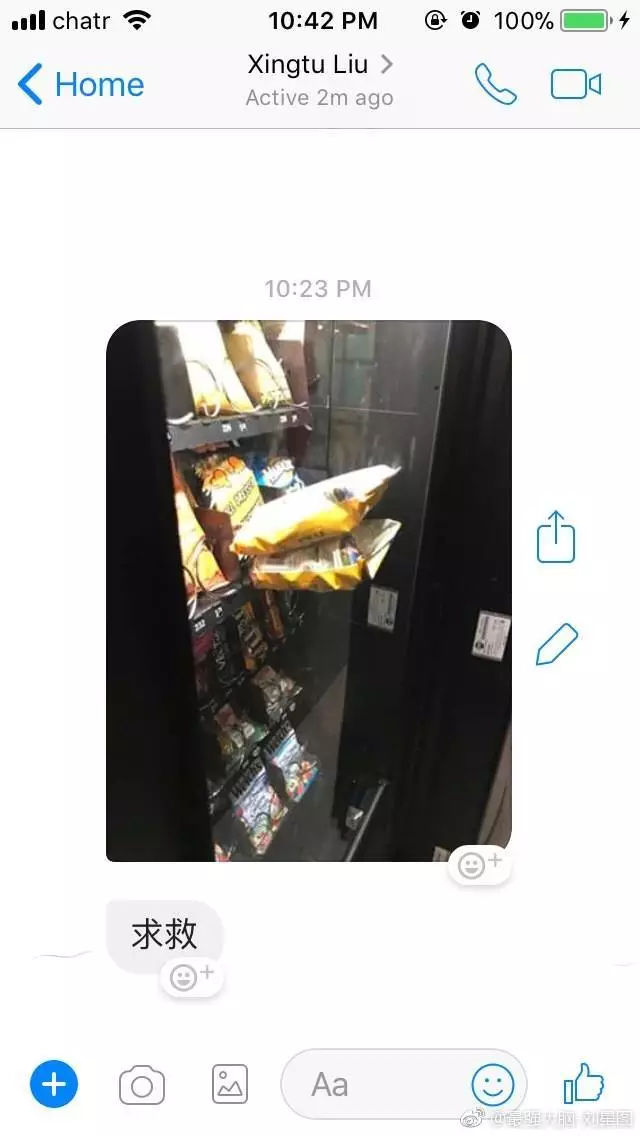Open the vending machine photo
The image size is (640, 1136).
click(308, 590)
